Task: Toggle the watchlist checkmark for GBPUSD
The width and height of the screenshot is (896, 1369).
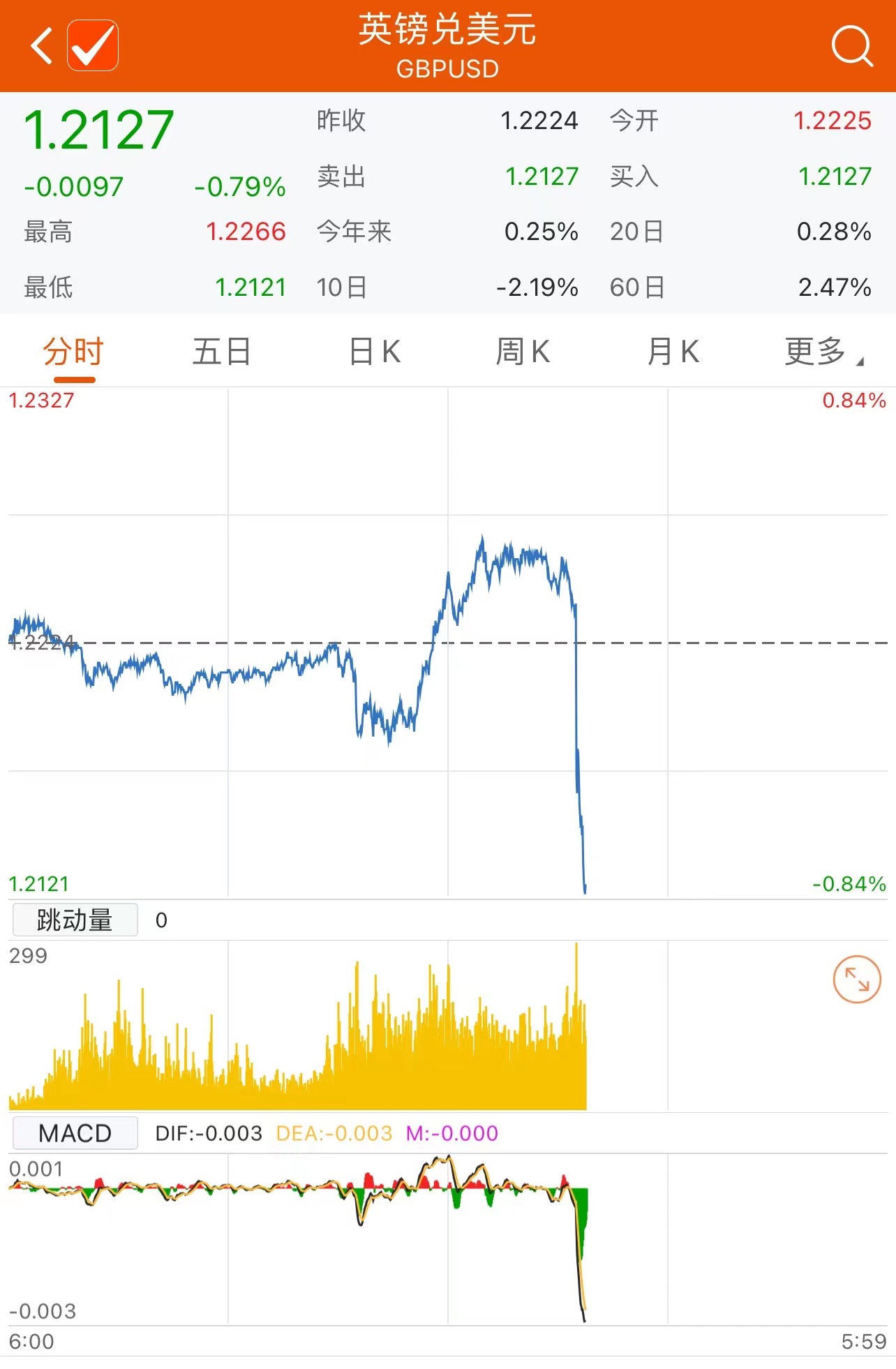Action: (x=93, y=46)
